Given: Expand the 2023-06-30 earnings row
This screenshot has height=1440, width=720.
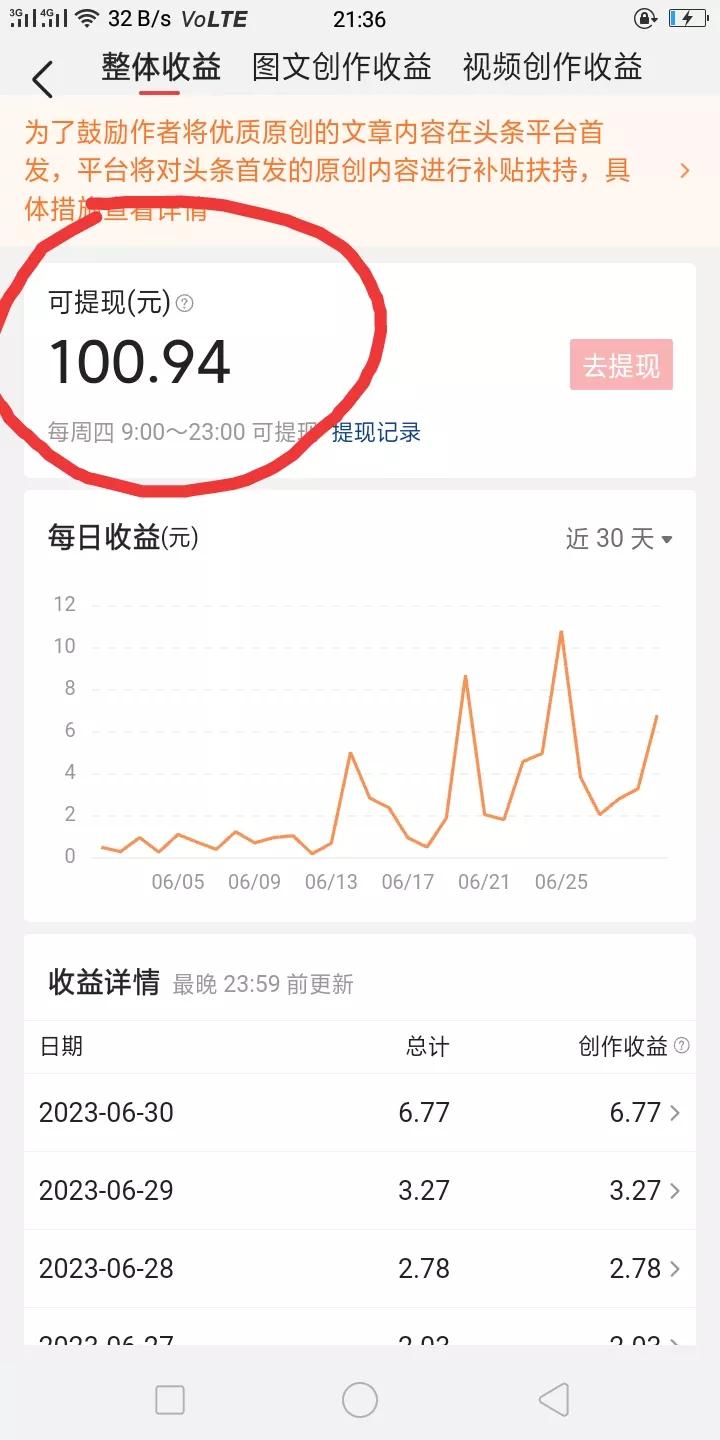Looking at the screenshot, I should click(360, 1112).
